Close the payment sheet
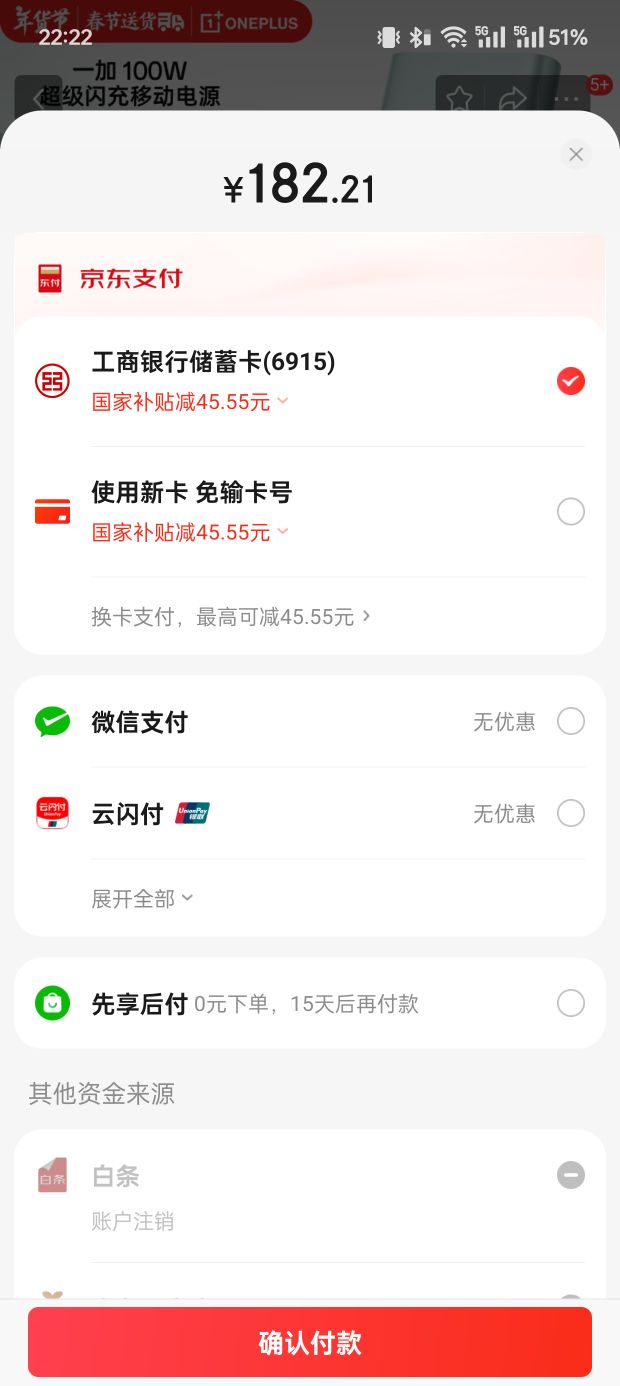Image resolution: width=620 pixels, height=1386 pixels. click(x=576, y=154)
